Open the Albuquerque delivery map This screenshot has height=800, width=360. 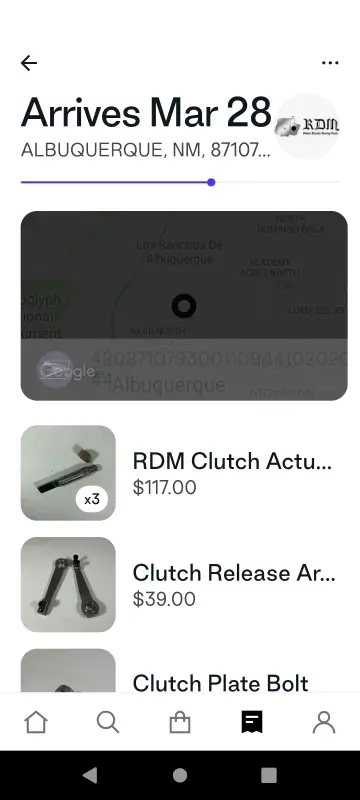[184, 306]
